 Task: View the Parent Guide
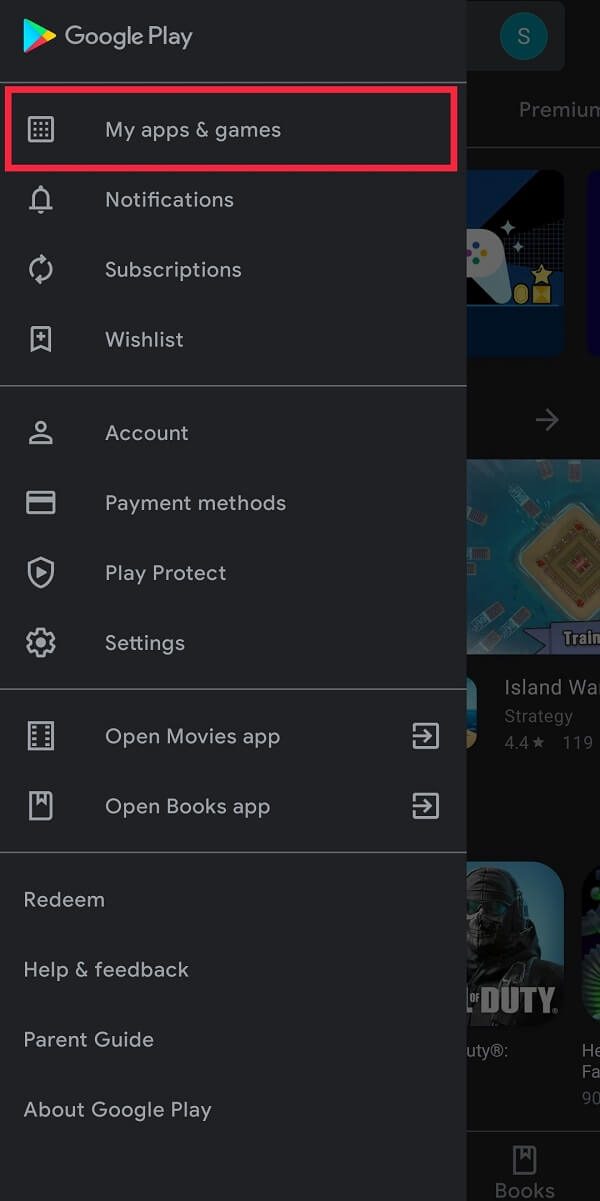[x=89, y=1040]
